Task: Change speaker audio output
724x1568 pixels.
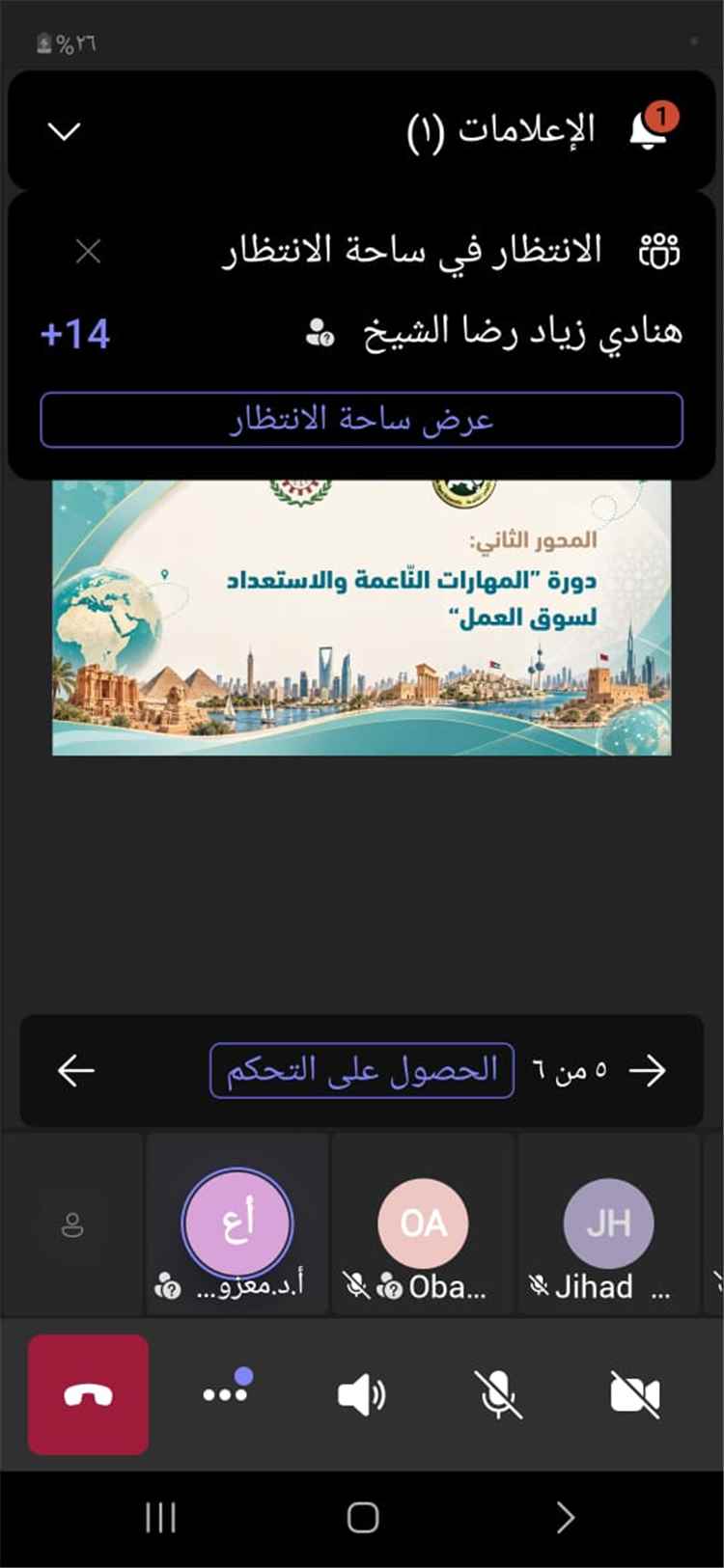Action: pos(362,1395)
